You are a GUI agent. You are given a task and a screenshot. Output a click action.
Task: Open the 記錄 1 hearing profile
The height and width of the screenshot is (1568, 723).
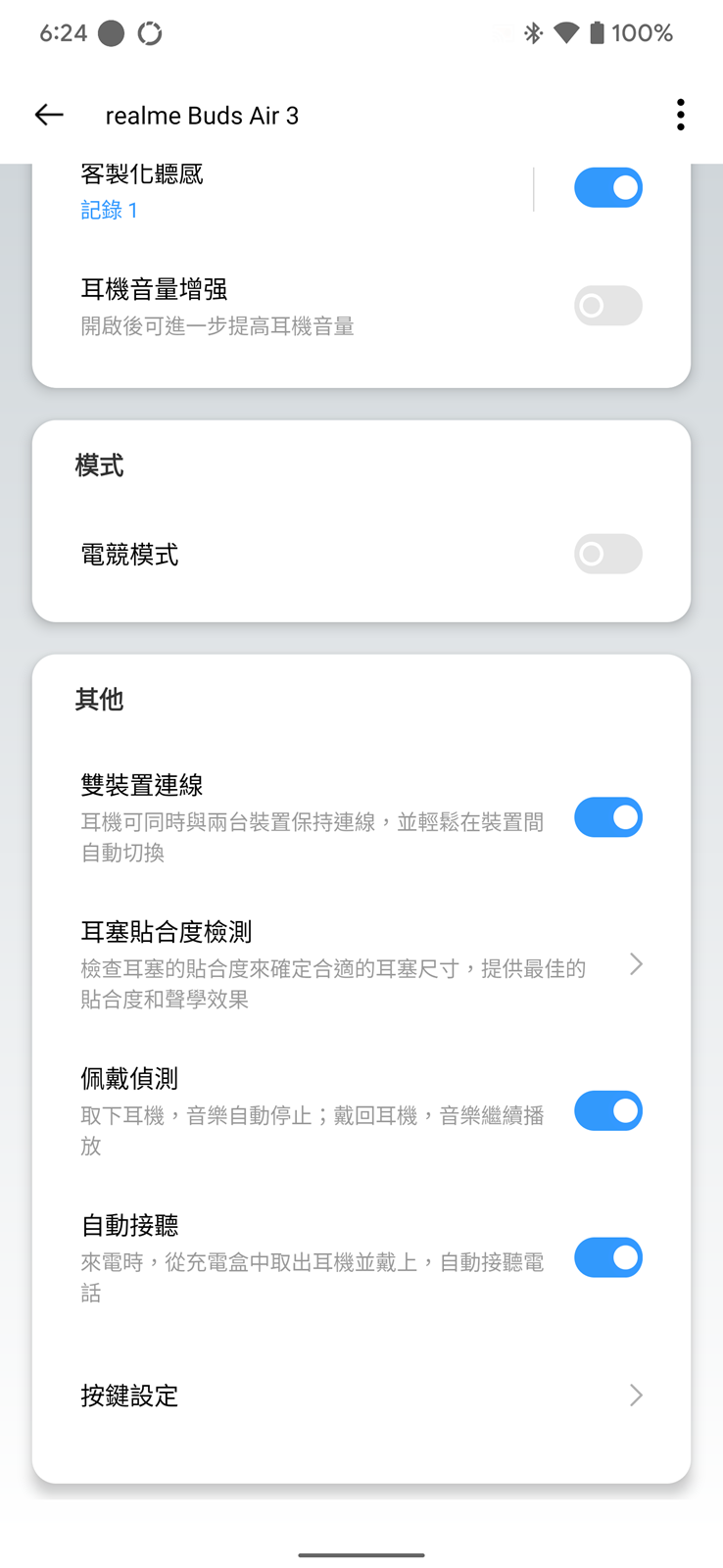110,210
